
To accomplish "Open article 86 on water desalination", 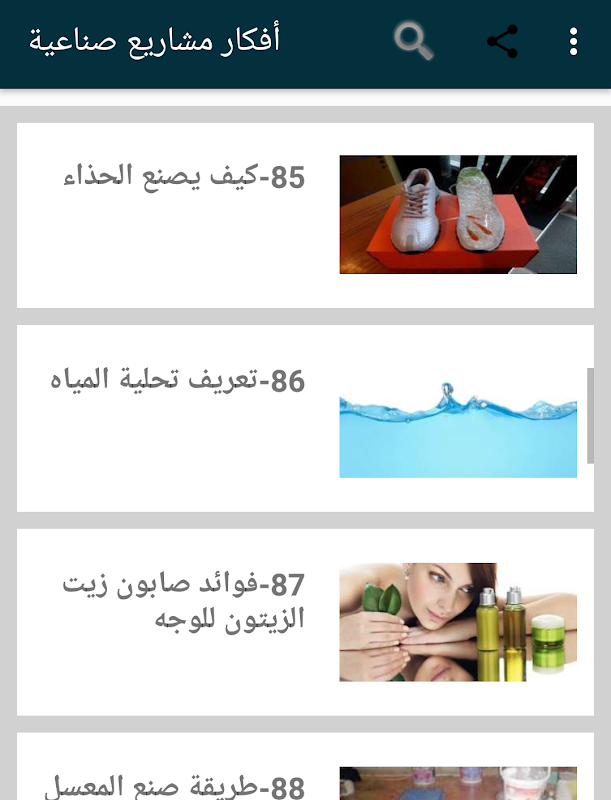I will [306, 418].
